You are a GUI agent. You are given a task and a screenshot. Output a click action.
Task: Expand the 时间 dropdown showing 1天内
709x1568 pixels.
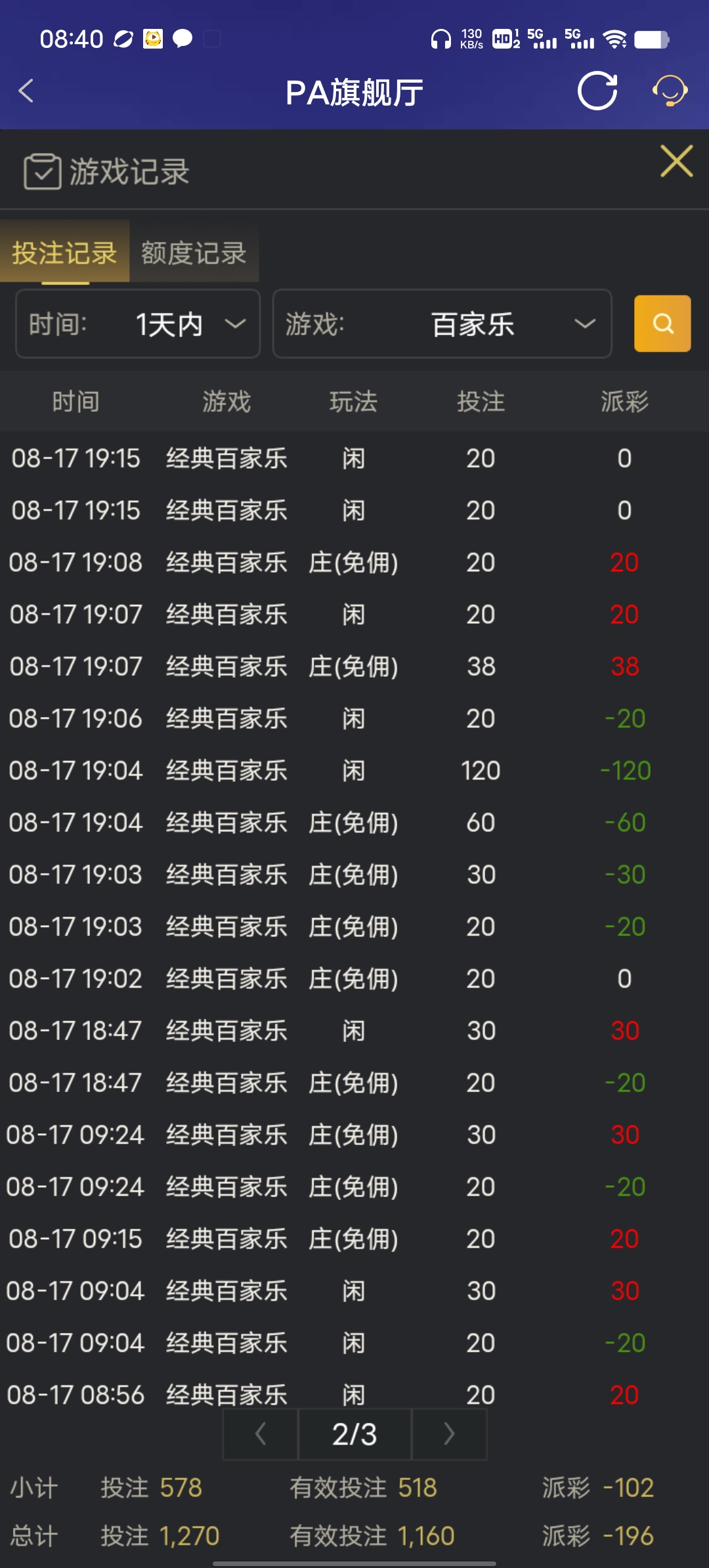click(x=138, y=324)
